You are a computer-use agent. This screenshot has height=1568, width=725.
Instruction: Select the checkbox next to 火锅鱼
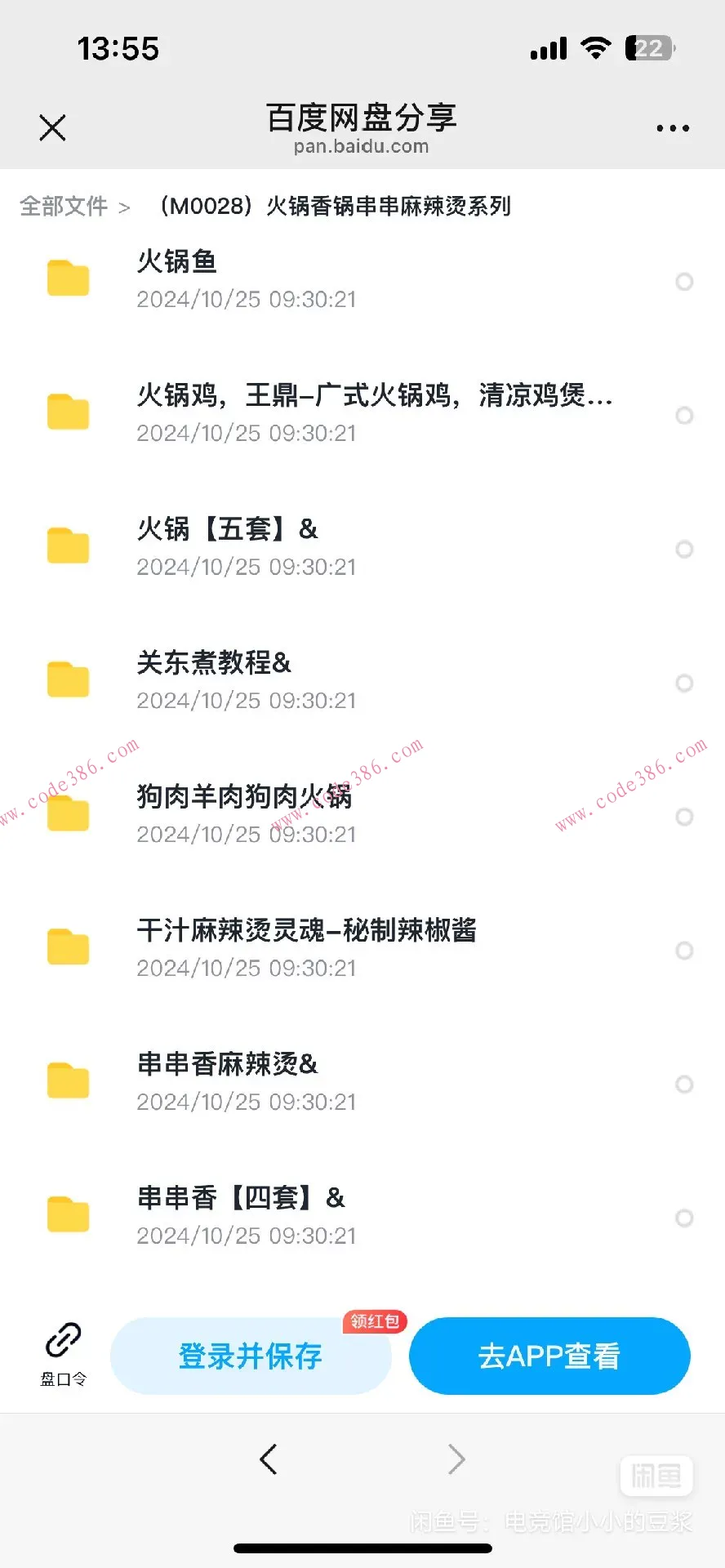(684, 282)
